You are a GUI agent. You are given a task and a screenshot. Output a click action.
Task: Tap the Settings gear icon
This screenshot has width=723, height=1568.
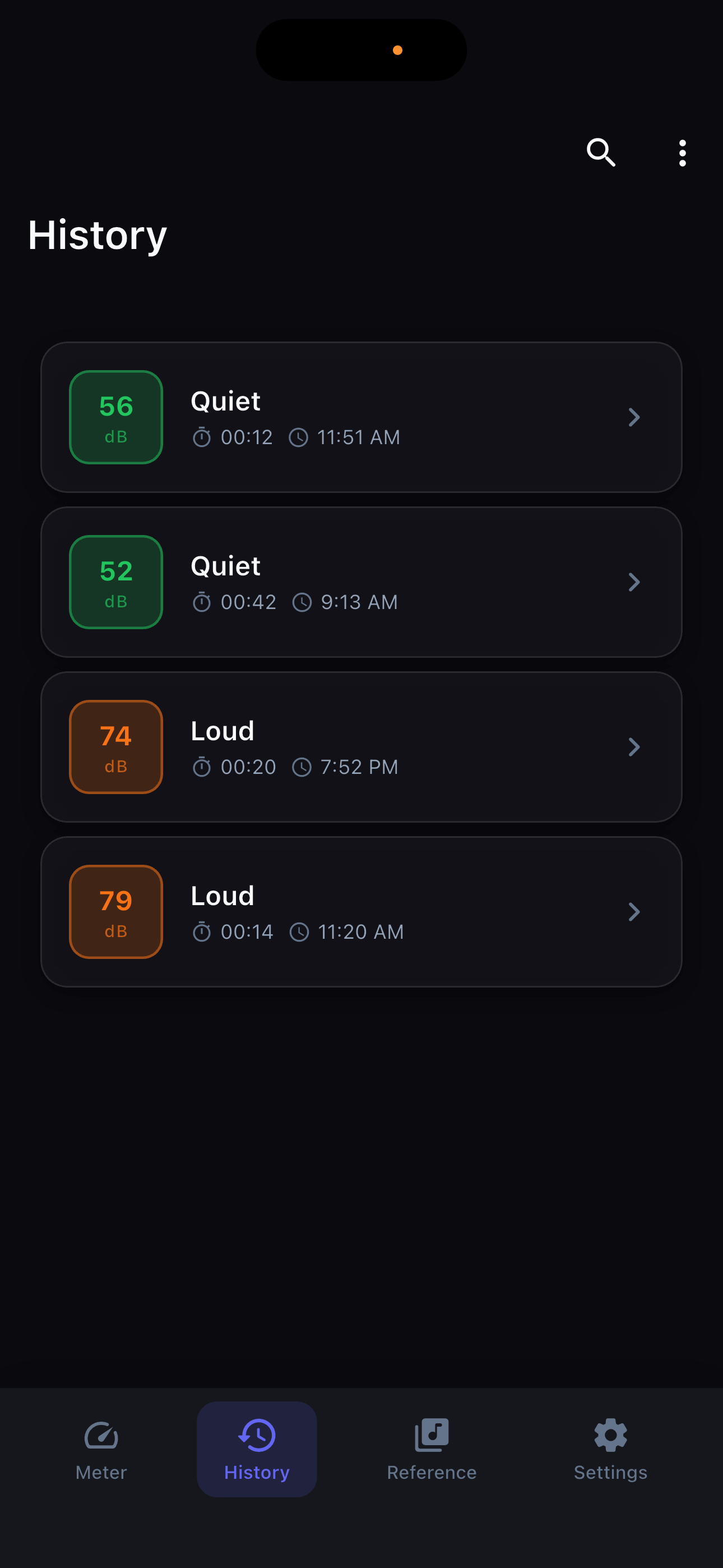[x=610, y=1435]
